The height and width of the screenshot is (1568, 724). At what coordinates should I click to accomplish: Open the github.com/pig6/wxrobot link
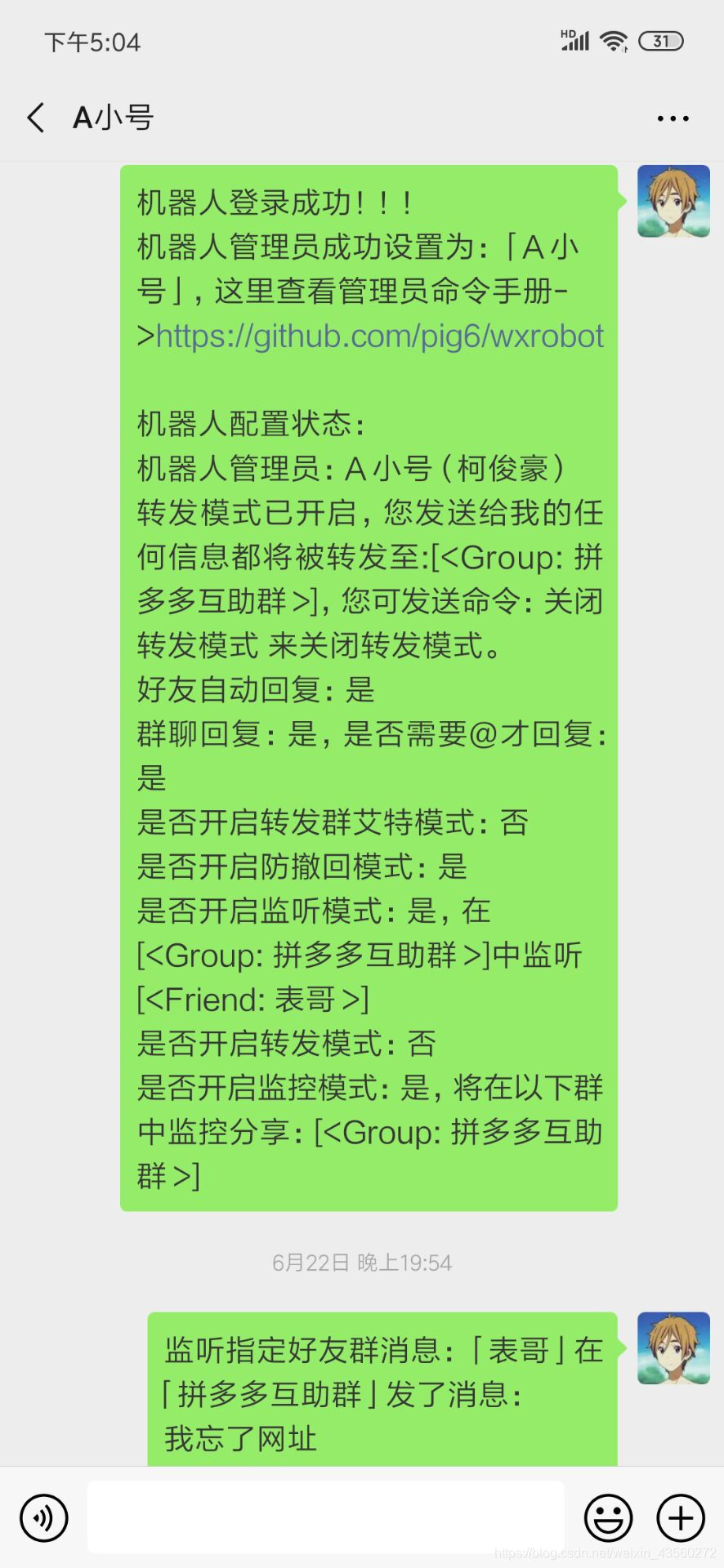coord(379,336)
